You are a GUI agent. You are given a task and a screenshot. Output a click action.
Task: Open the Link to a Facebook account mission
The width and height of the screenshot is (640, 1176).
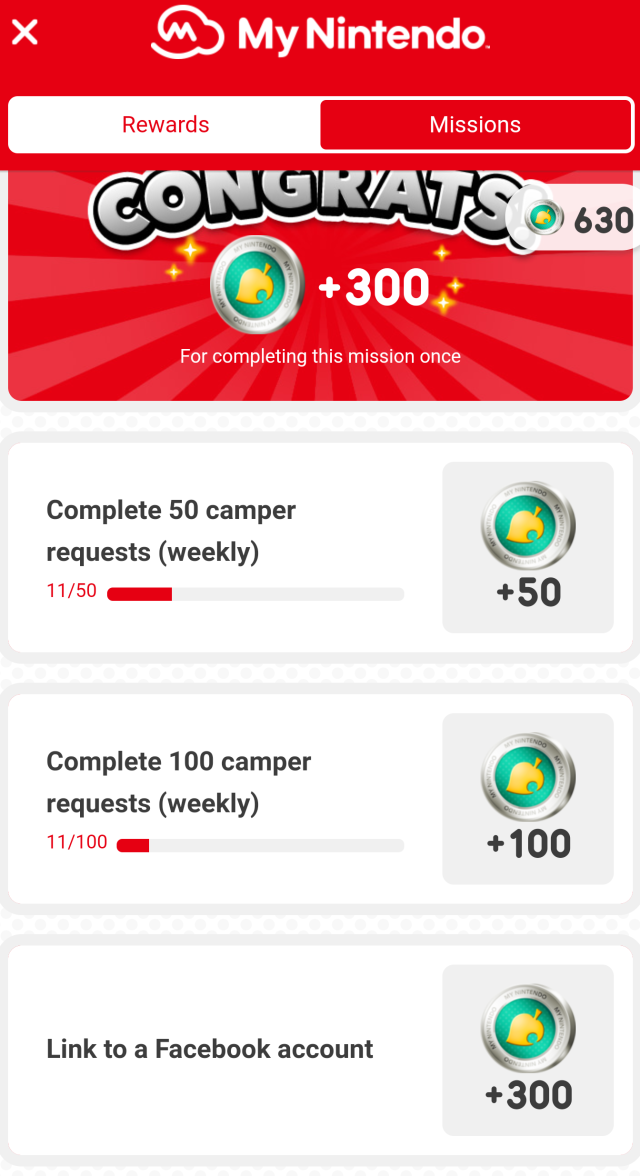[320, 1049]
